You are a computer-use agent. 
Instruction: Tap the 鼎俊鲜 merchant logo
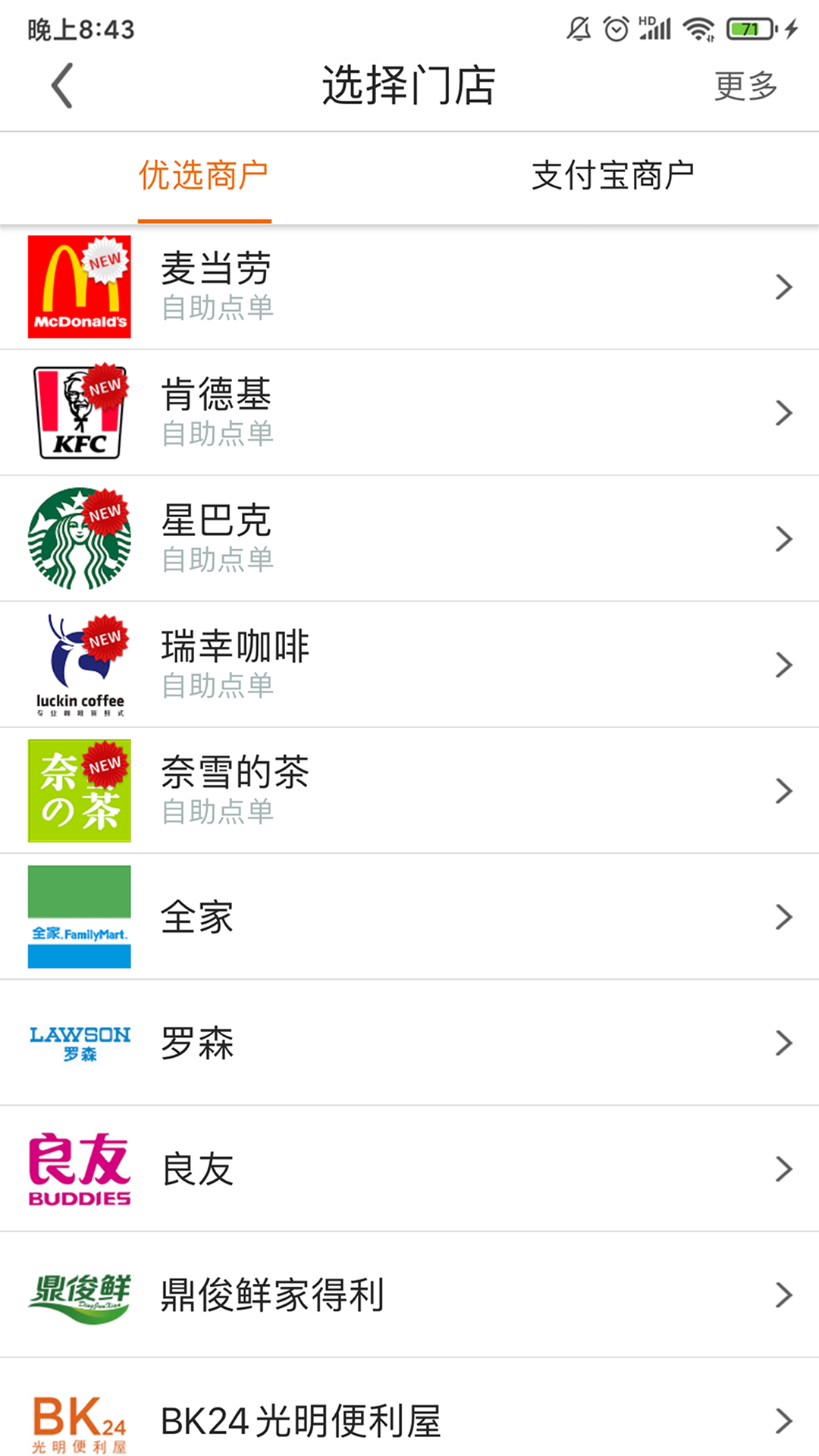click(79, 1294)
